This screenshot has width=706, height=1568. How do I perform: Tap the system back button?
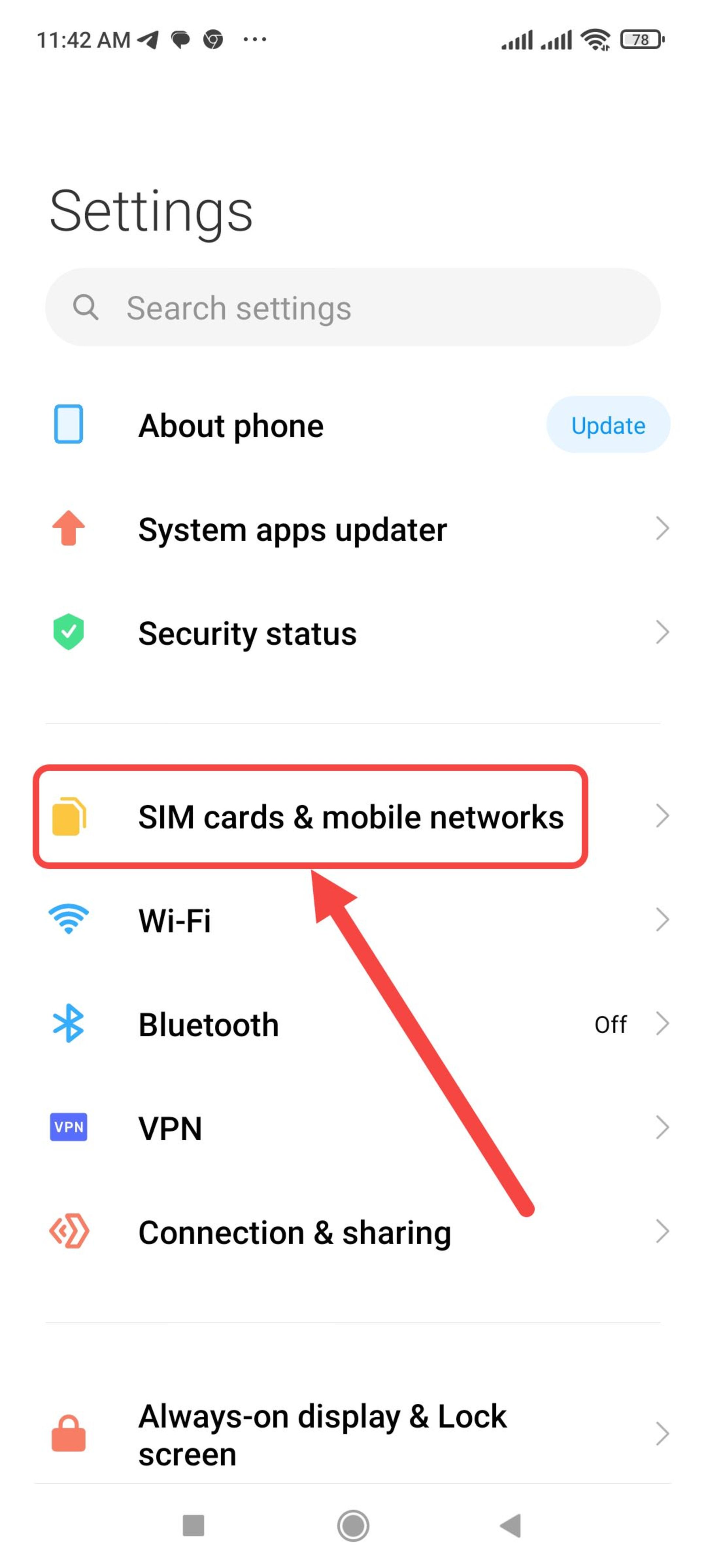click(510, 1525)
